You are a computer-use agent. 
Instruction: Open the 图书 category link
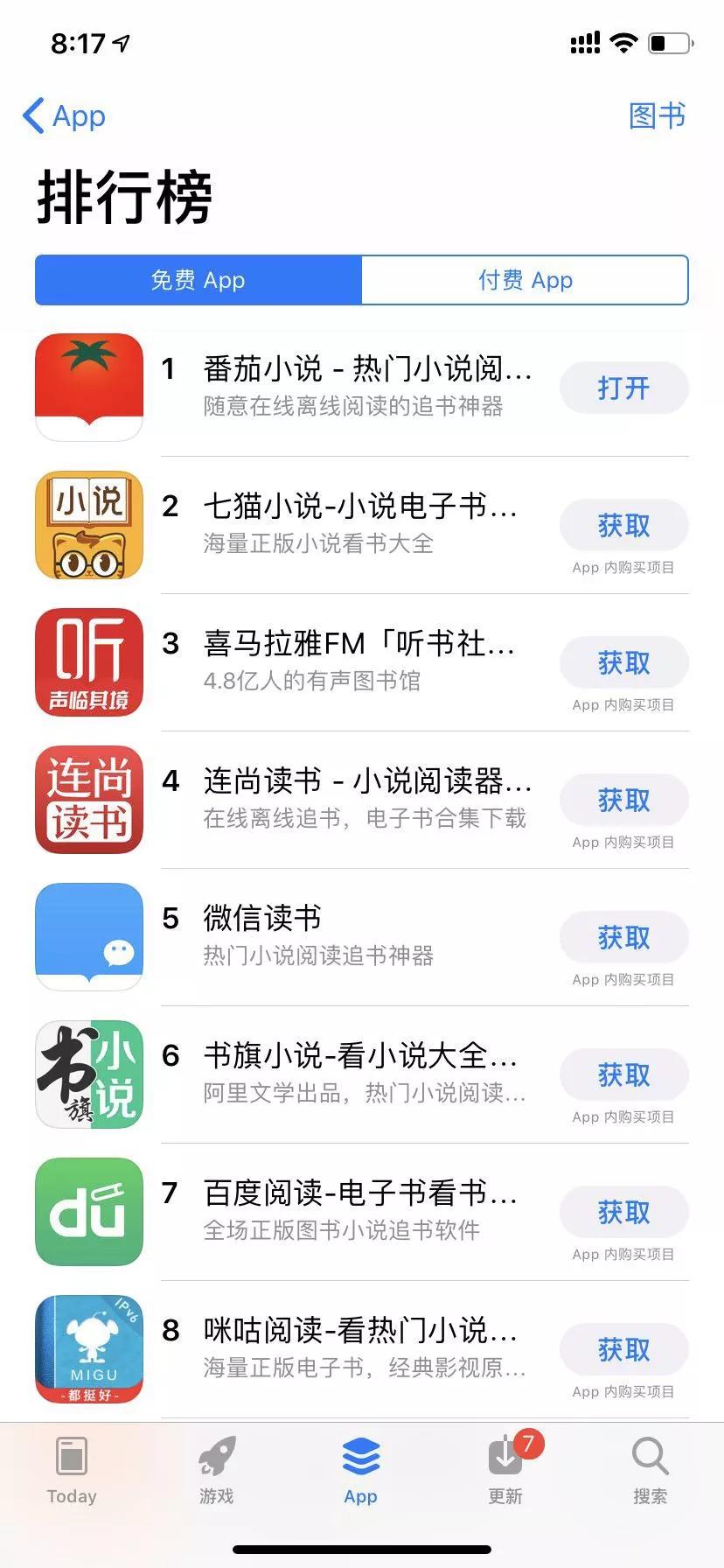coord(657,116)
